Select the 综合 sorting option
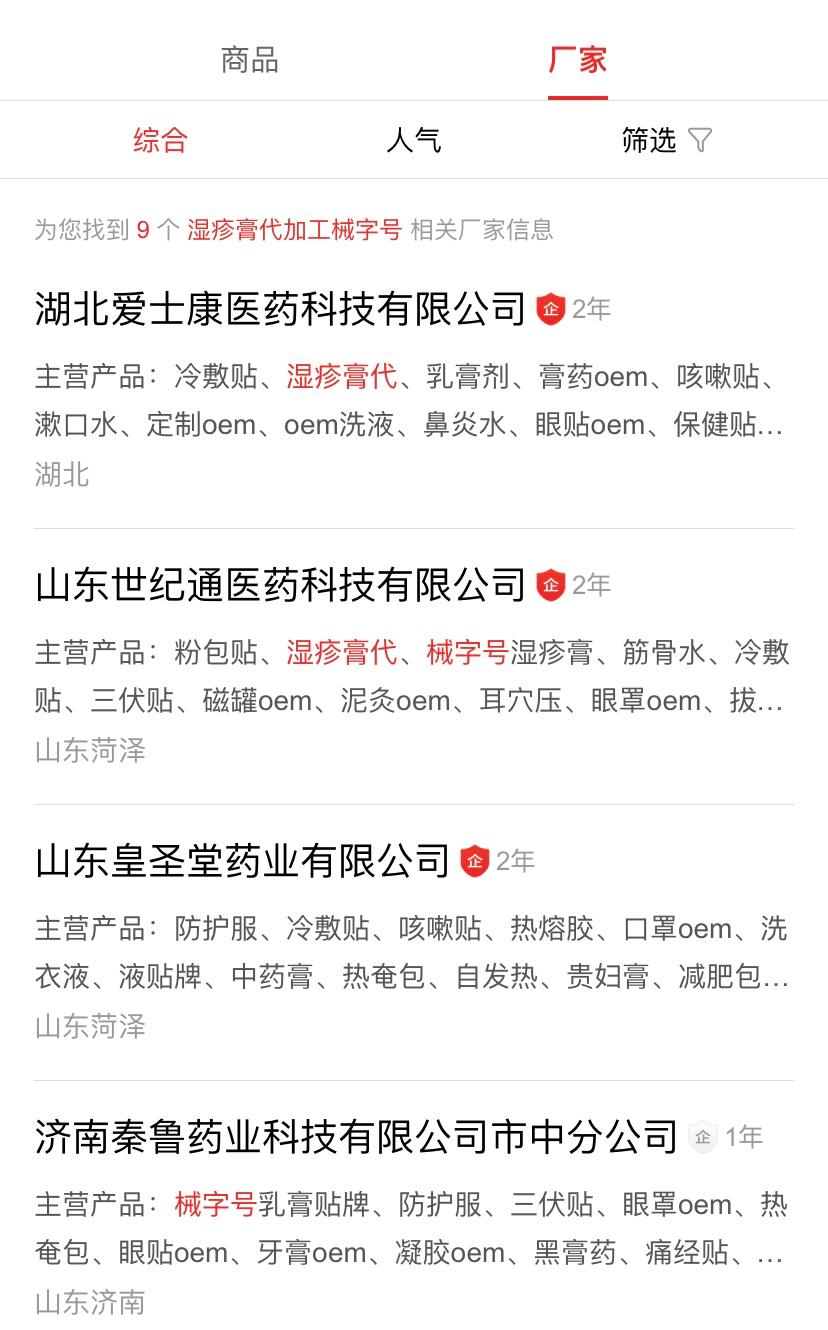 [x=160, y=140]
